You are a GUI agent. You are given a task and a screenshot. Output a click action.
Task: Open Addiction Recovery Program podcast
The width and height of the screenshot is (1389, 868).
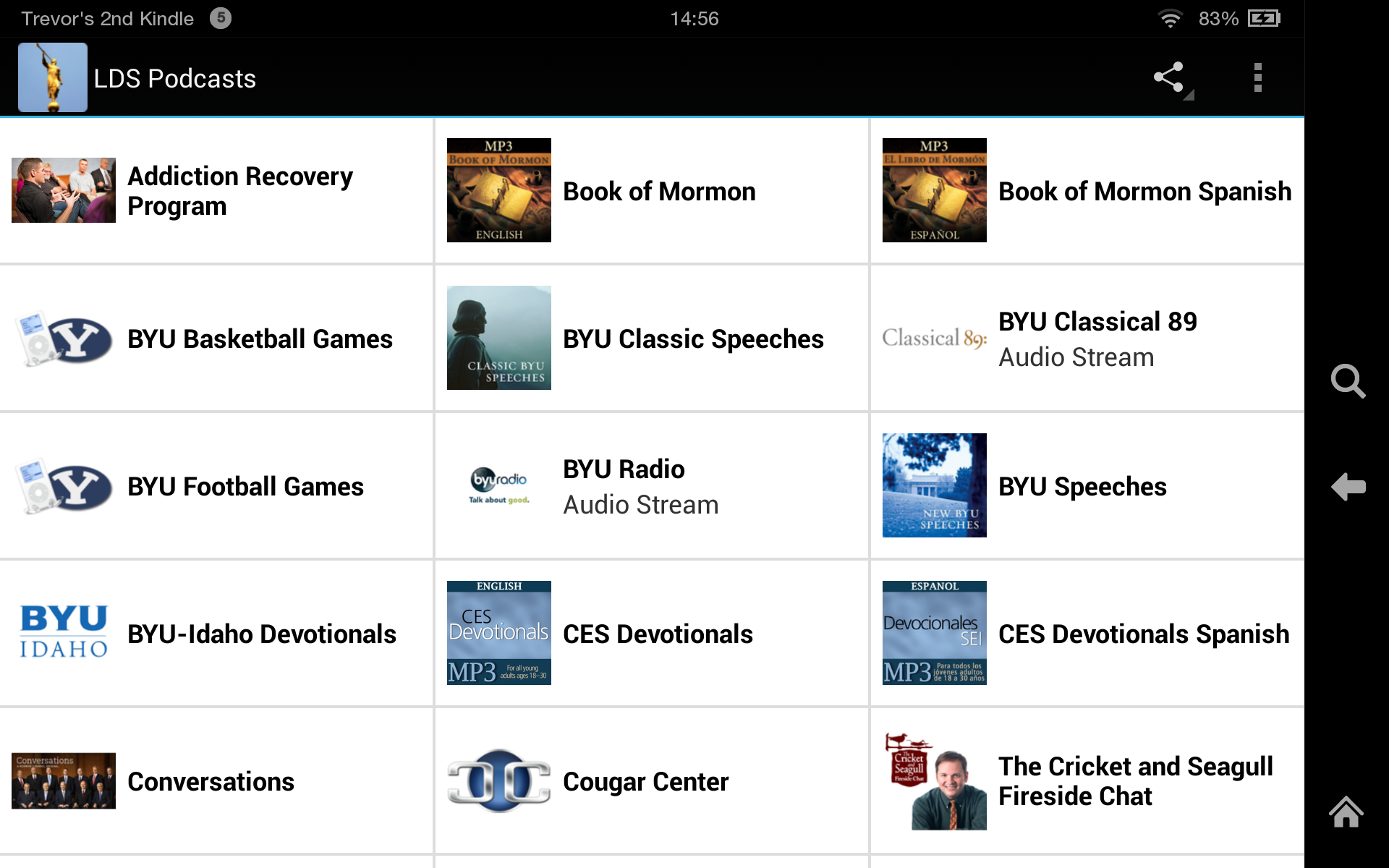[216, 191]
